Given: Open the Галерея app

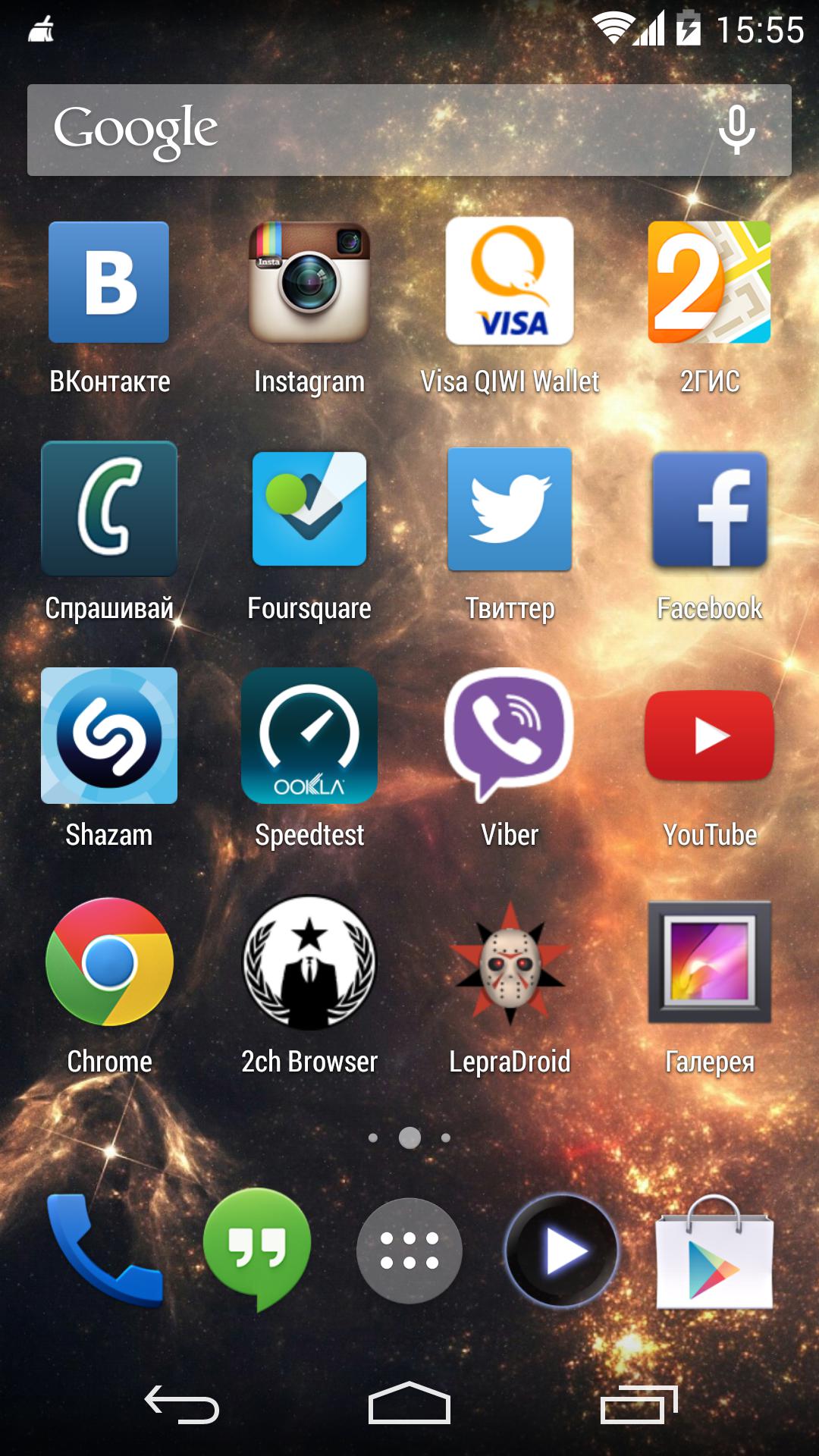Looking at the screenshot, I should point(710,962).
